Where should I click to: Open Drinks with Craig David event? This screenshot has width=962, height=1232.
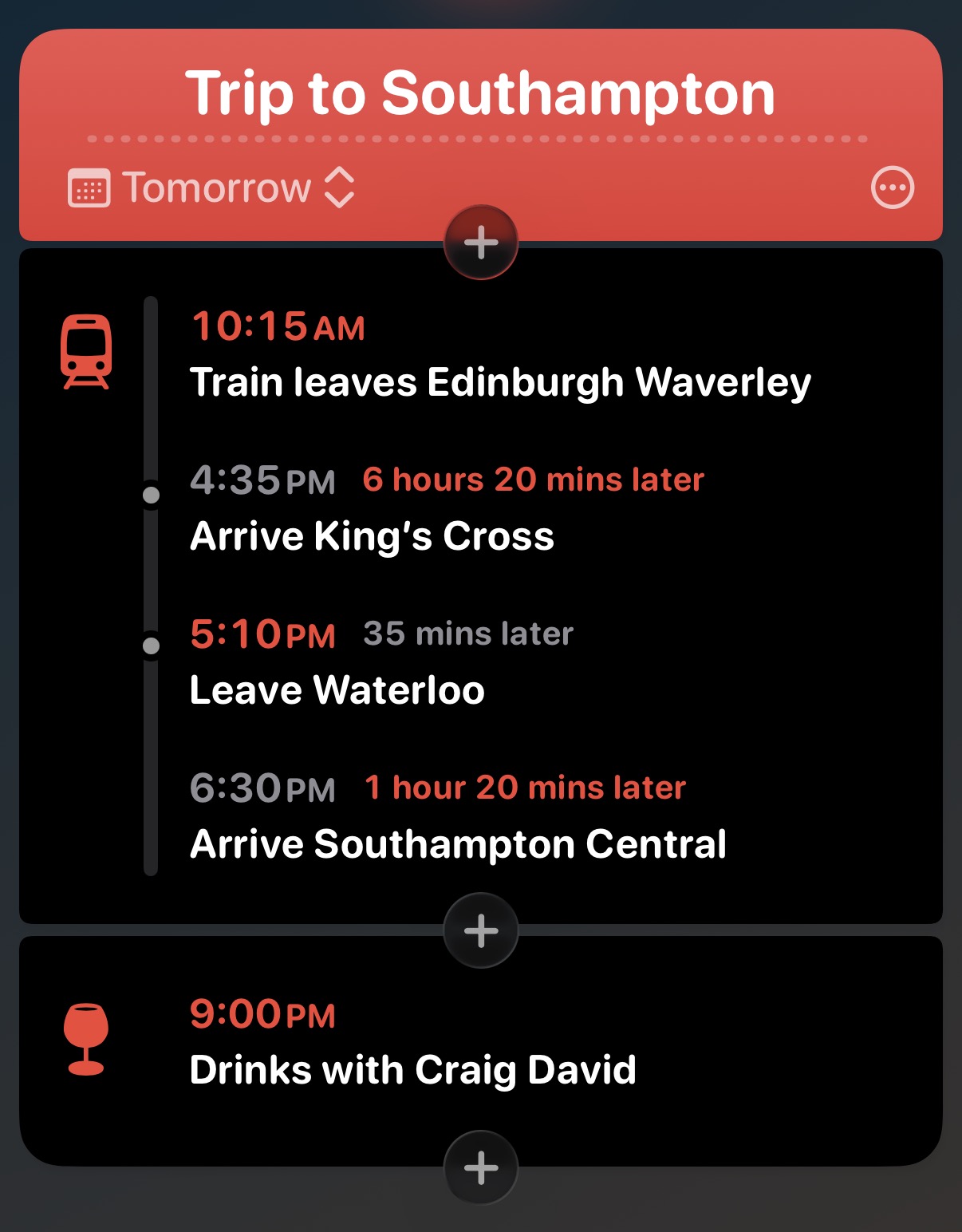[412, 1070]
